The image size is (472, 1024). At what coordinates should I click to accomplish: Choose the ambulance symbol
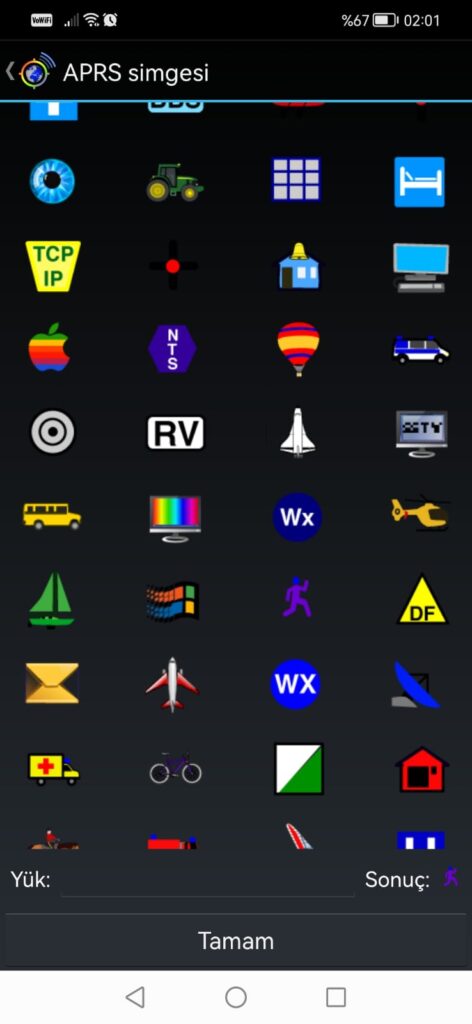tap(54, 769)
